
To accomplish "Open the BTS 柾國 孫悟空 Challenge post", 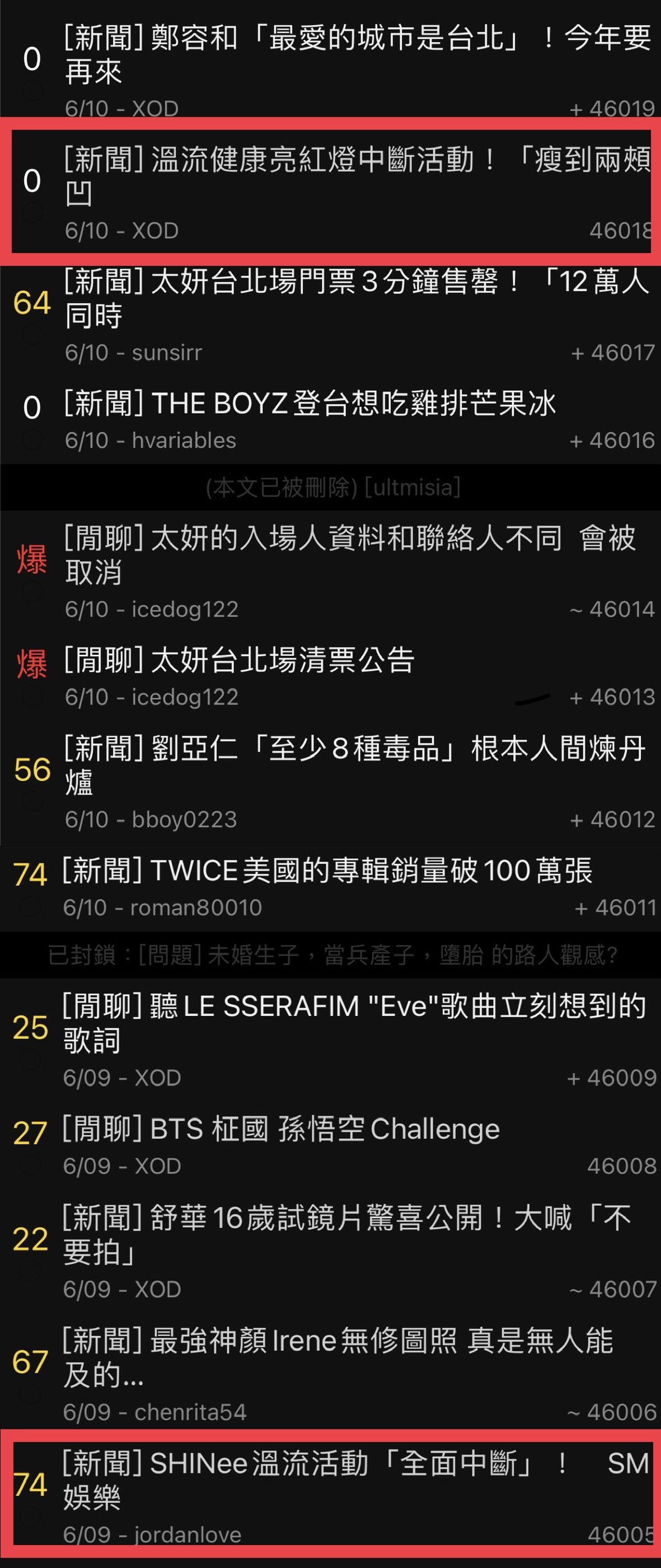I will [281, 1130].
